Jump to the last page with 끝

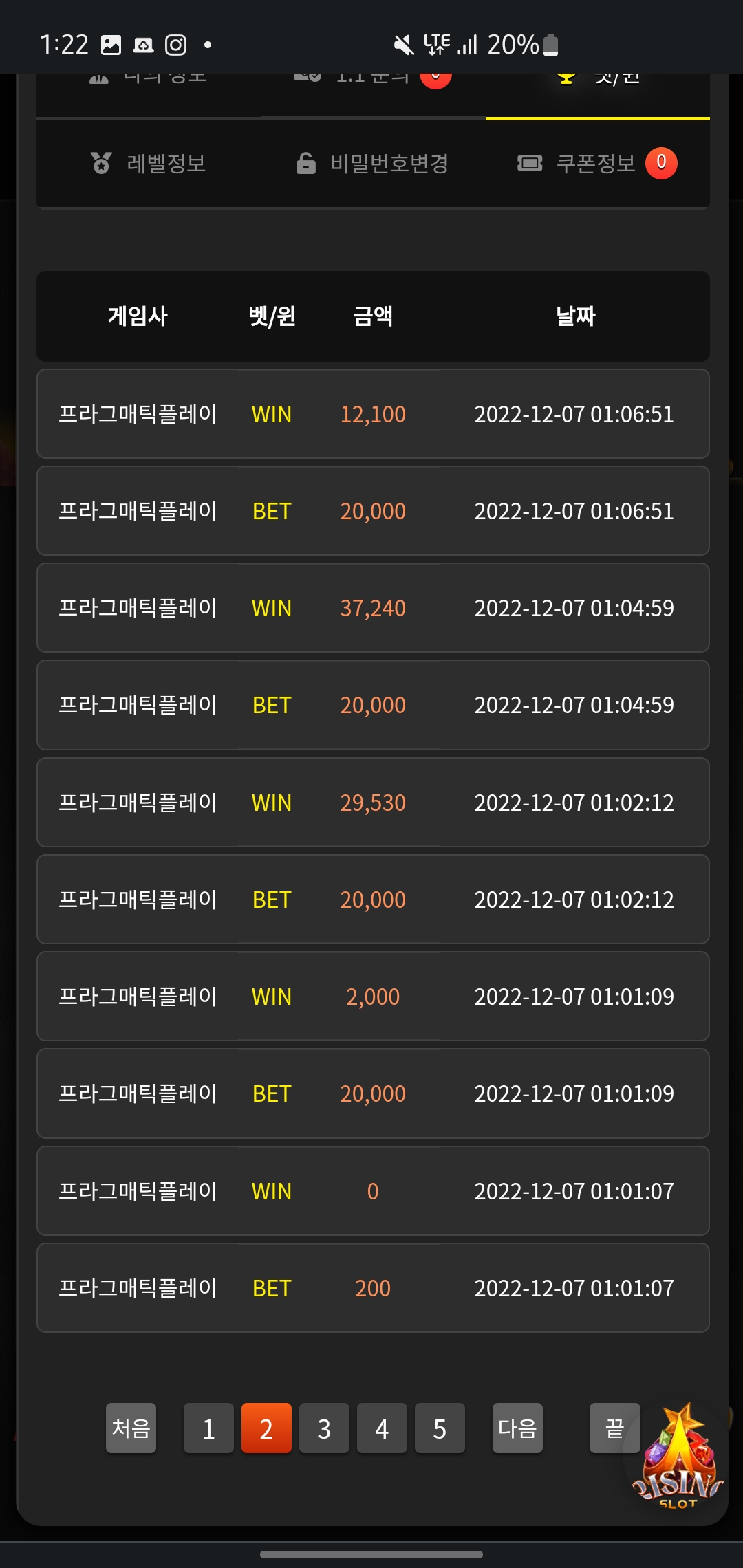pyautogui.click(x=614, y=1428)
